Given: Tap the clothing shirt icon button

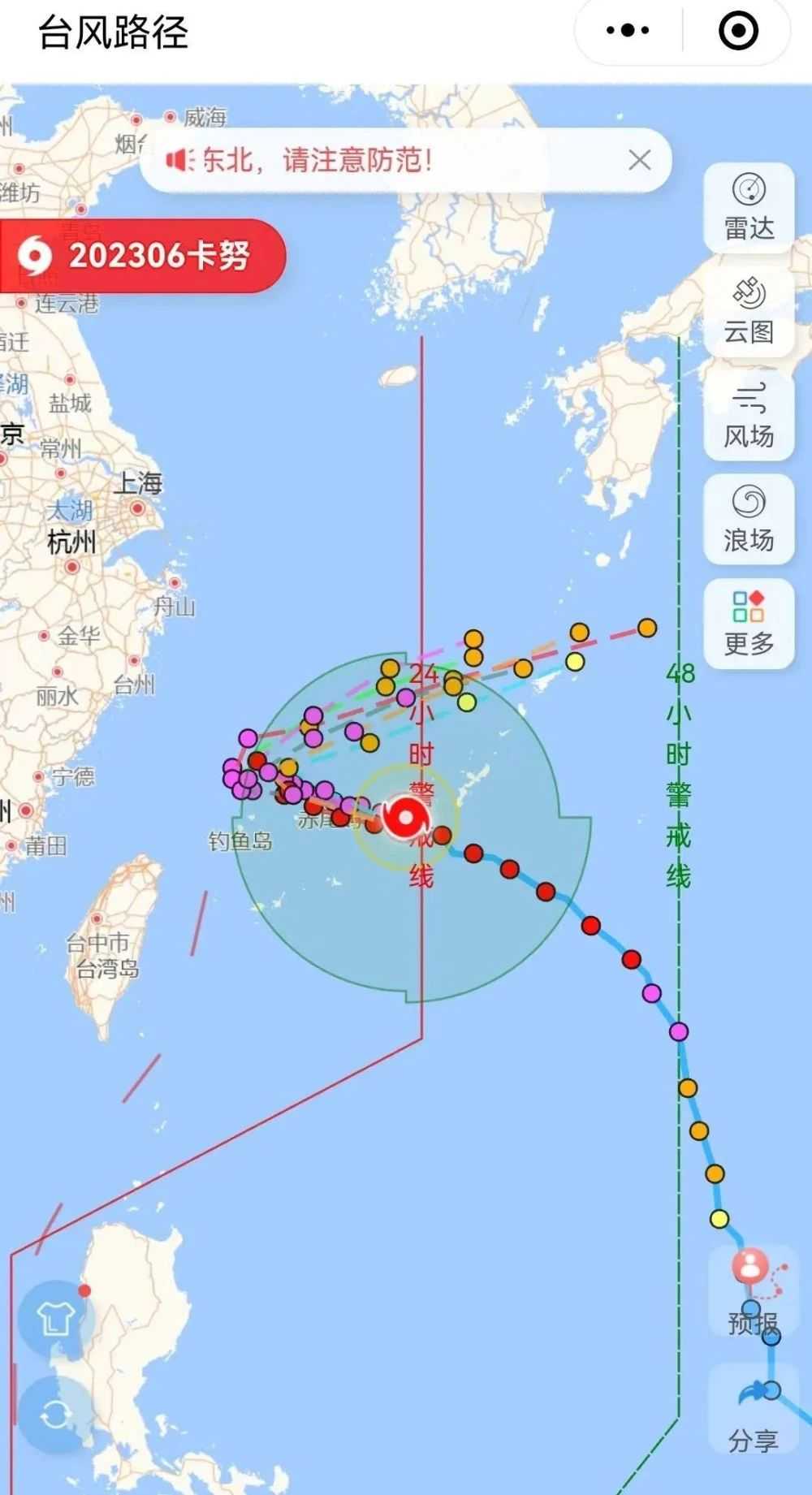Looking at the screenshot, I should [55, 1319].
